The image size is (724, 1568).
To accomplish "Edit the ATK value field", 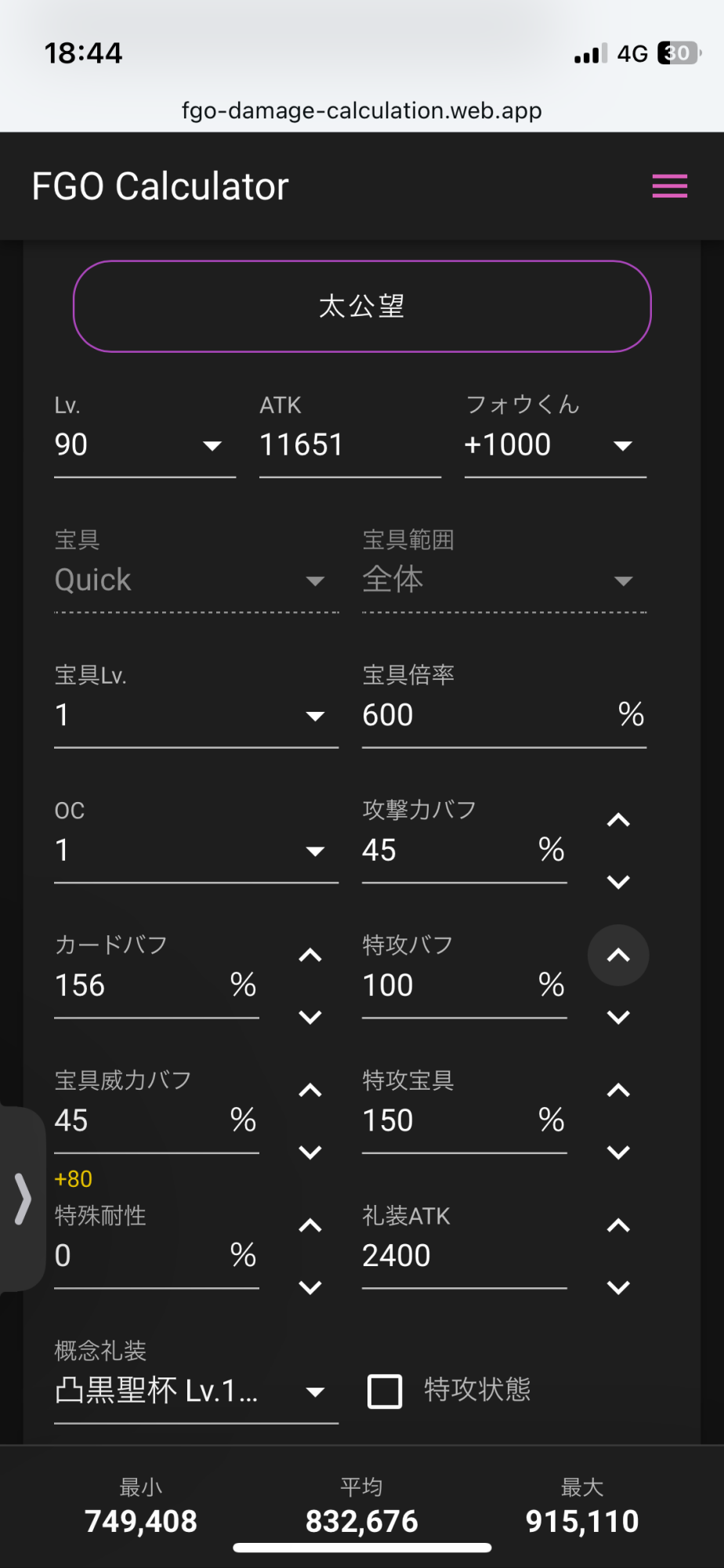I will click(349, 445).
